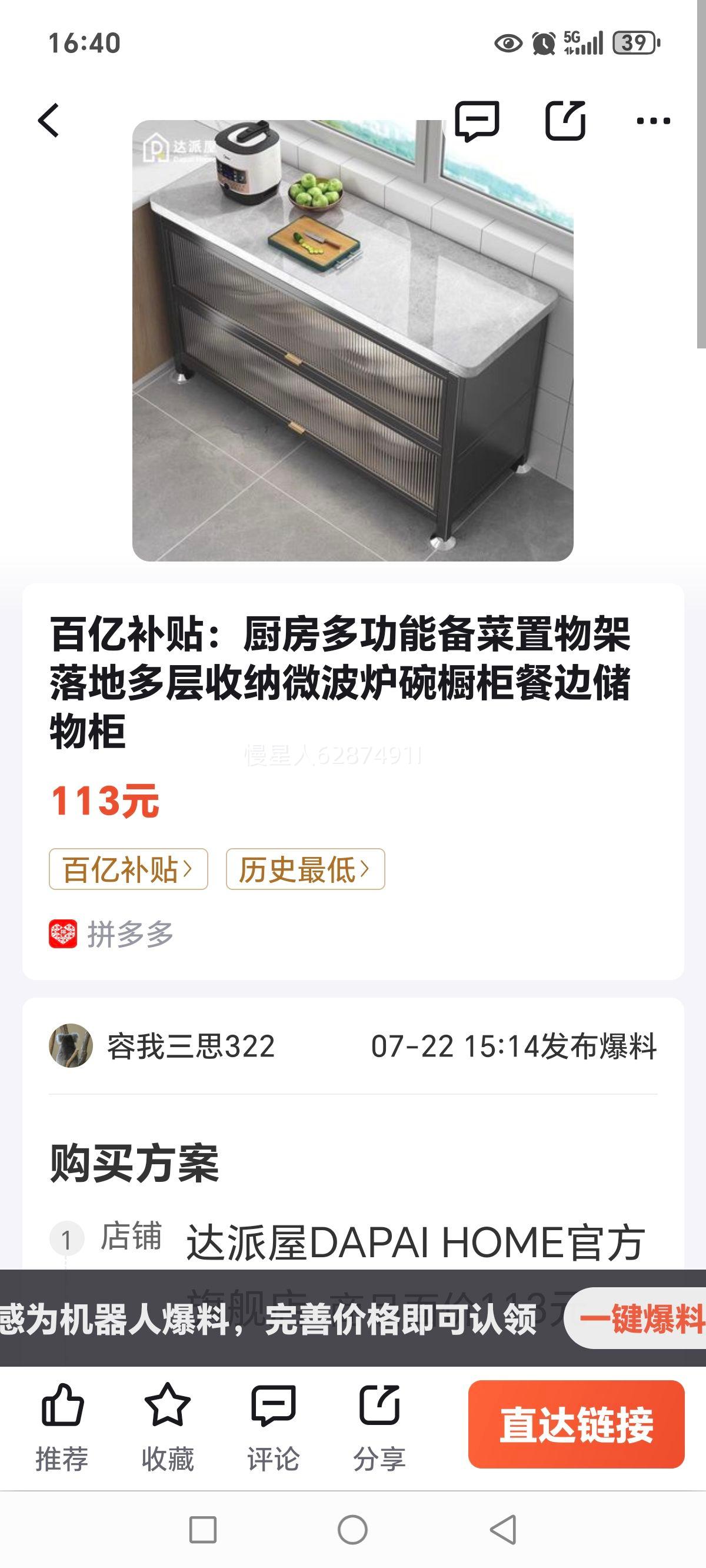Open the three-dot overflow menu
This screenshot has width=706, height=1568.
(652, 121)
